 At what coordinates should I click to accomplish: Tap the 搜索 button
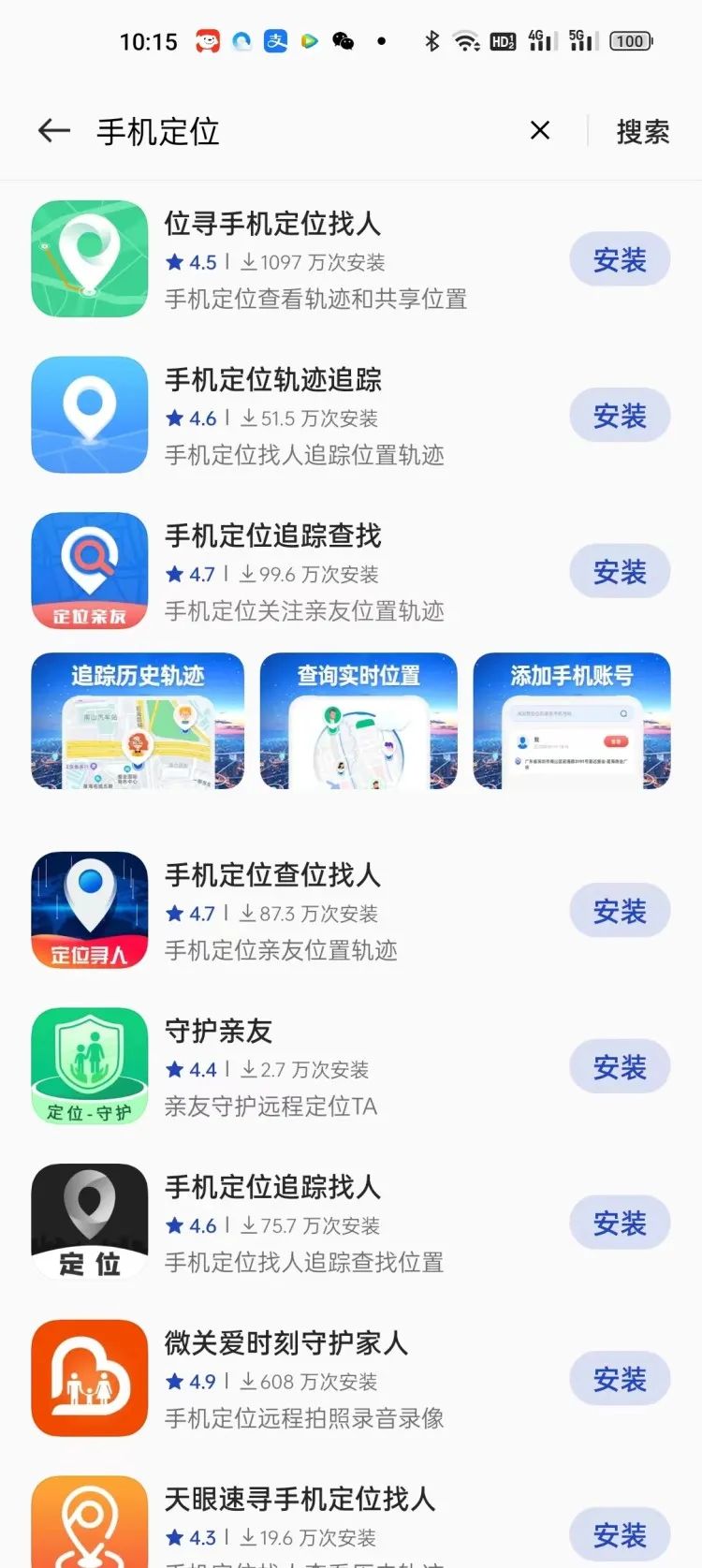pos(642,132)
